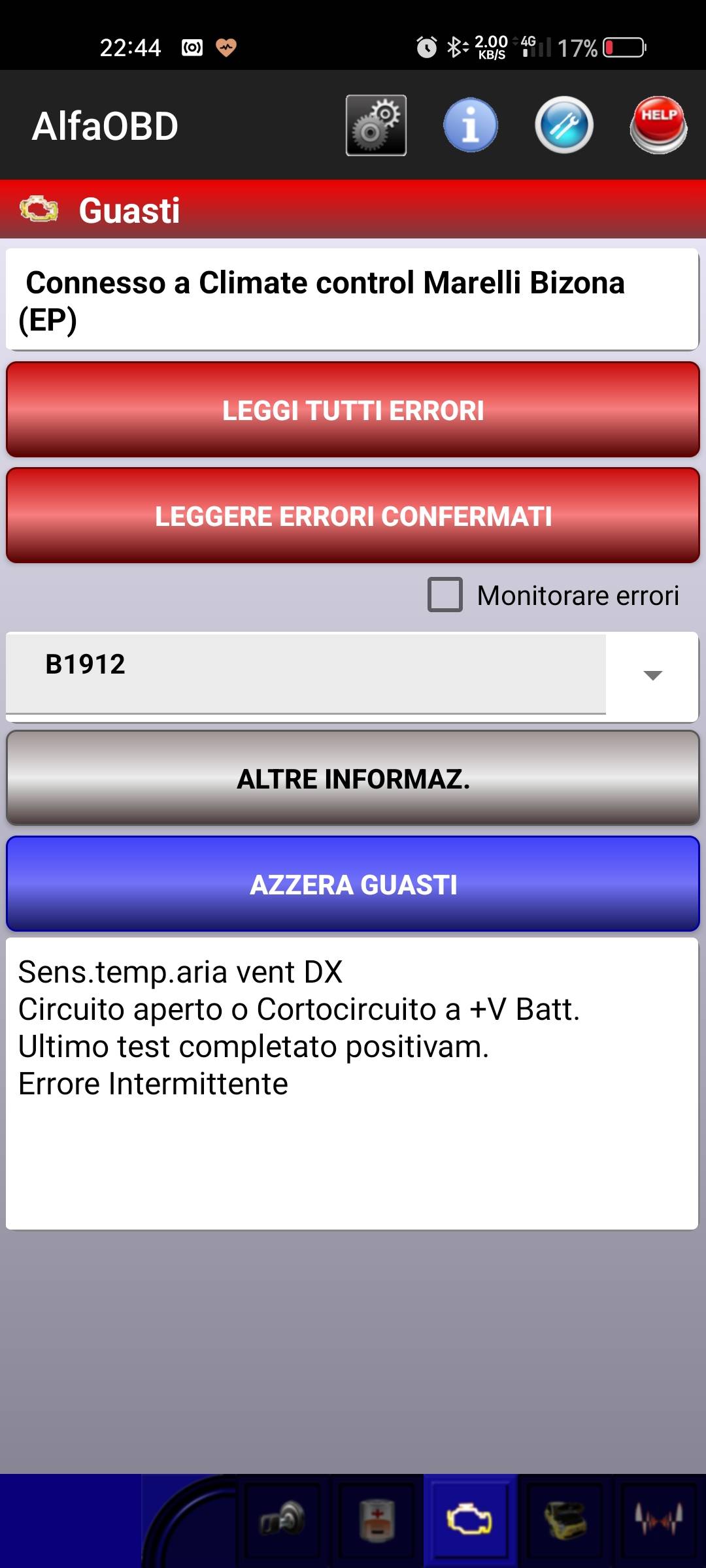Switch to the yellow car tab
Screen dimensions: 706x1568
coord(565,1519)
